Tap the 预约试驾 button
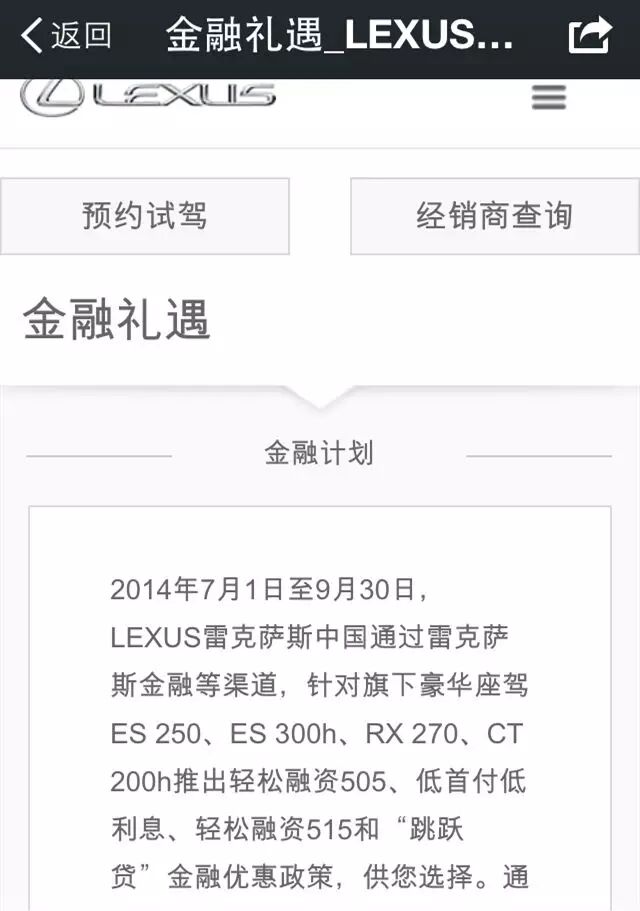The image size is (640, 911). coord(145,216)
